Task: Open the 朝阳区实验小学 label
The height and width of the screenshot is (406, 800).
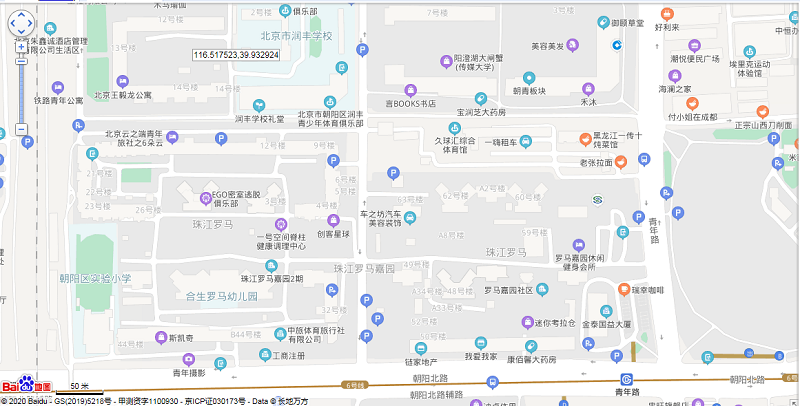Action: [93, 278]
